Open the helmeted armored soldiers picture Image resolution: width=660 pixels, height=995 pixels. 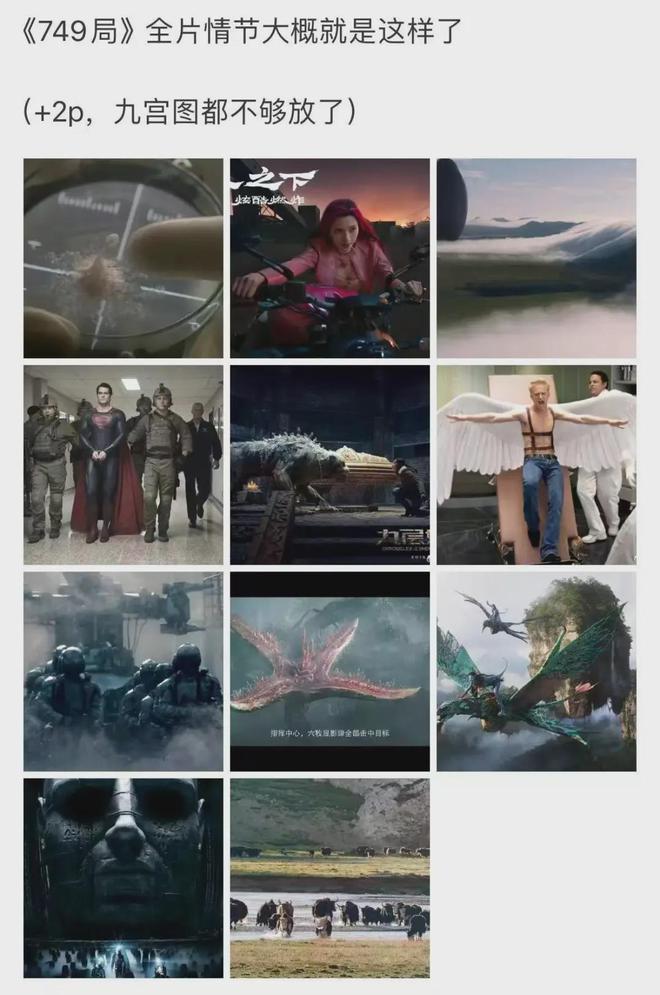click(123, 671)
